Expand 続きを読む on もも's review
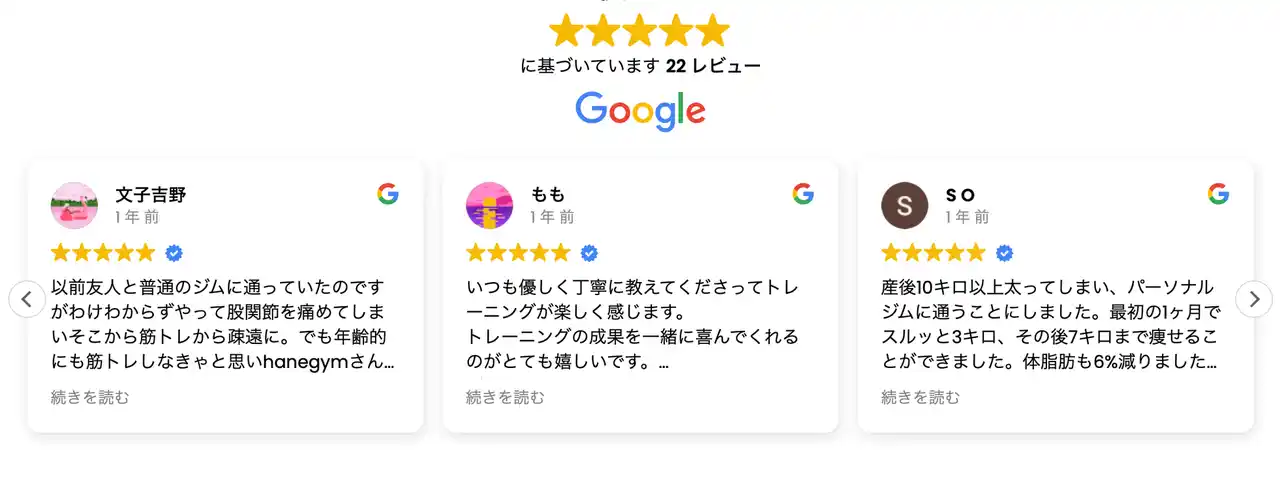The image size is (1280, 497). (x=505, y=397)
